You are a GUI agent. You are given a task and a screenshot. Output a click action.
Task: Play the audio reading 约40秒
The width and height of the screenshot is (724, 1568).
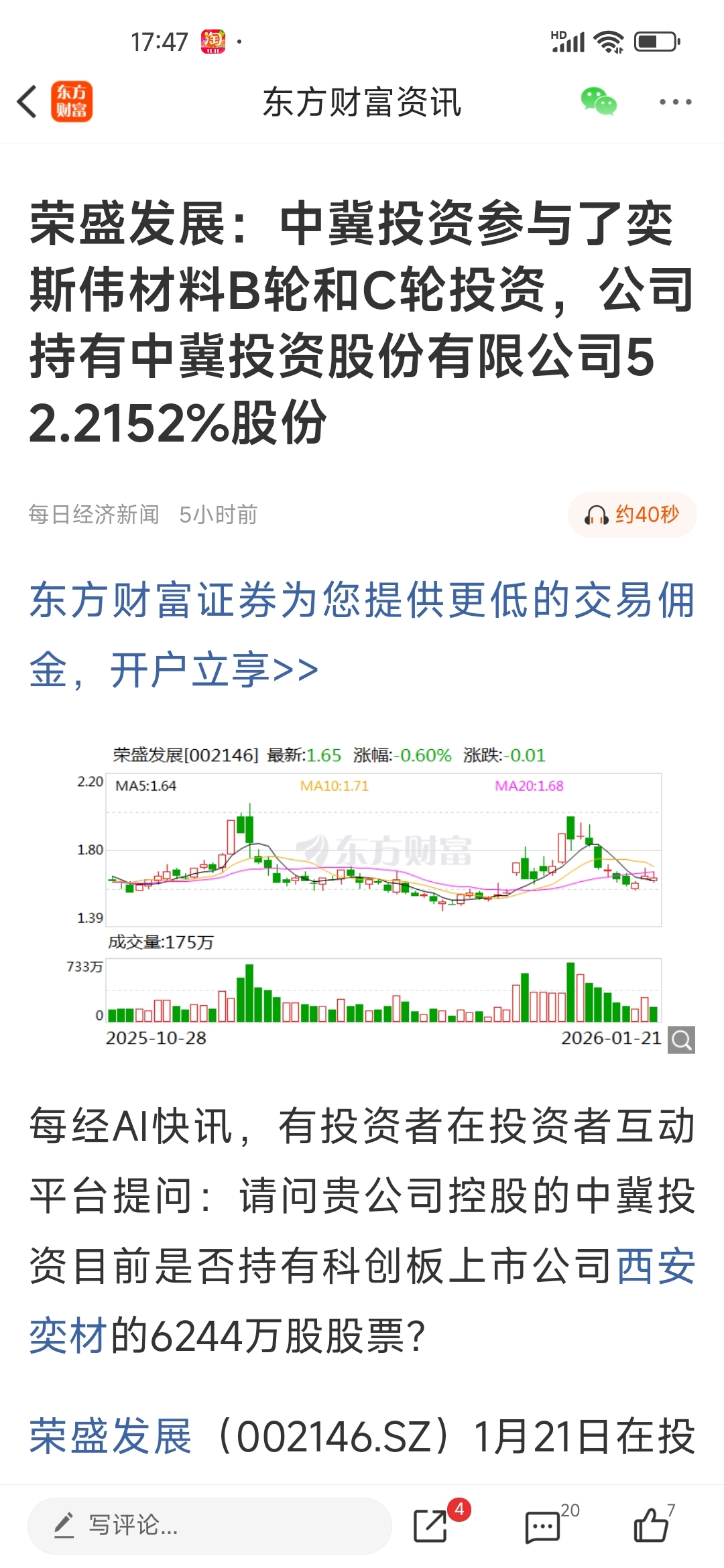632,515
